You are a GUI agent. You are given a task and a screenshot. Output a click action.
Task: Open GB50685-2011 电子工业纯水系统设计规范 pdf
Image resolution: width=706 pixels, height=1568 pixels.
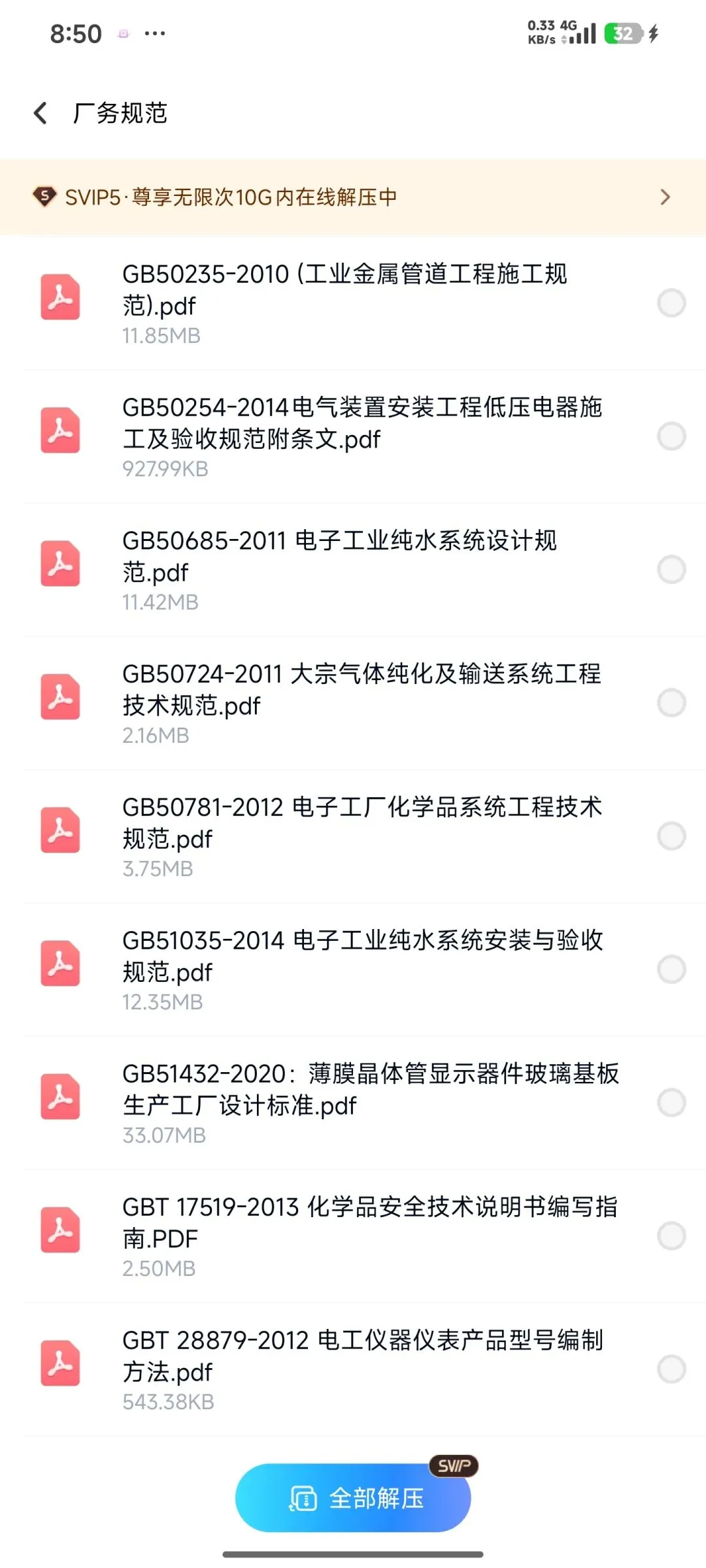tap(339, 556)
